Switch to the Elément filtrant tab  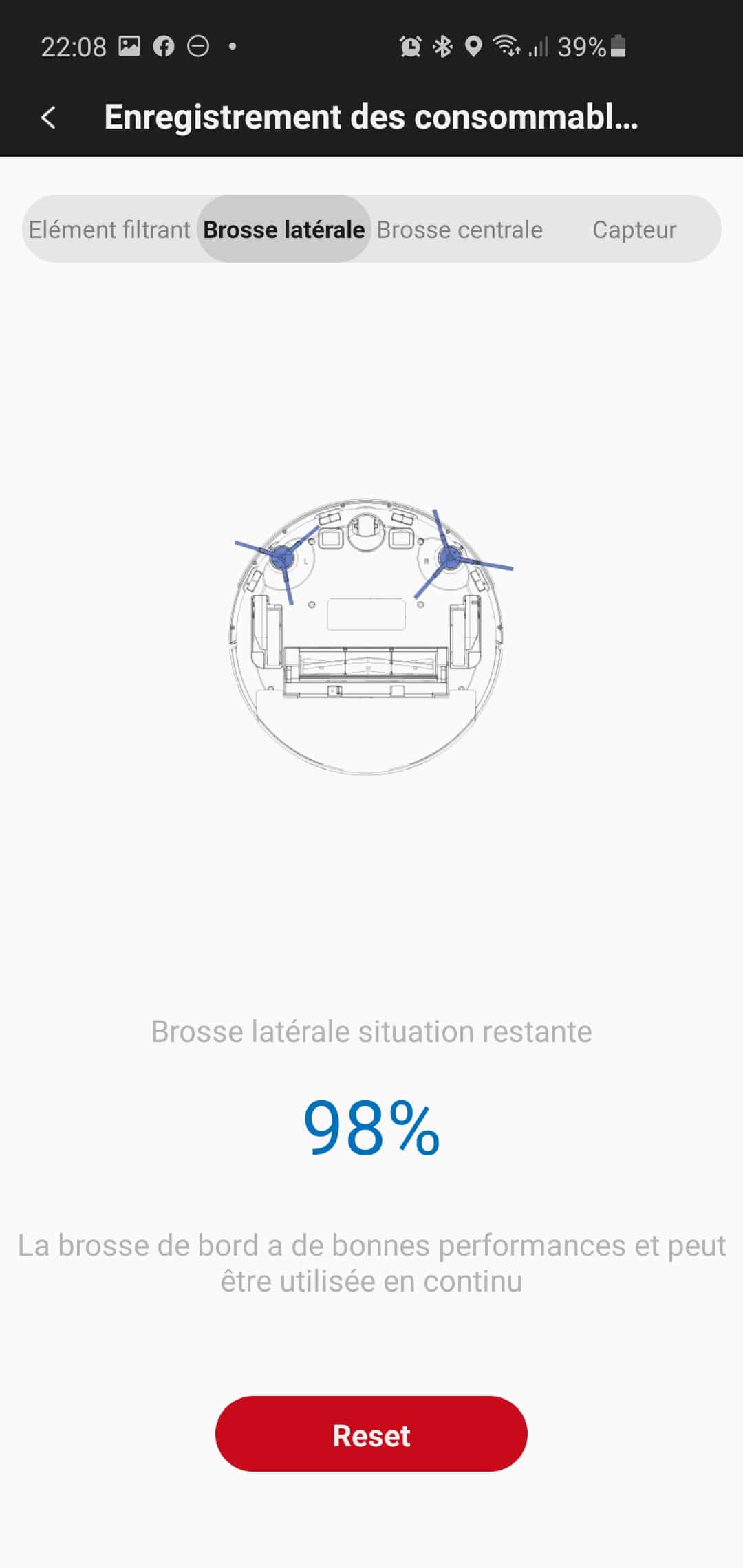click(x=109, y=230)
